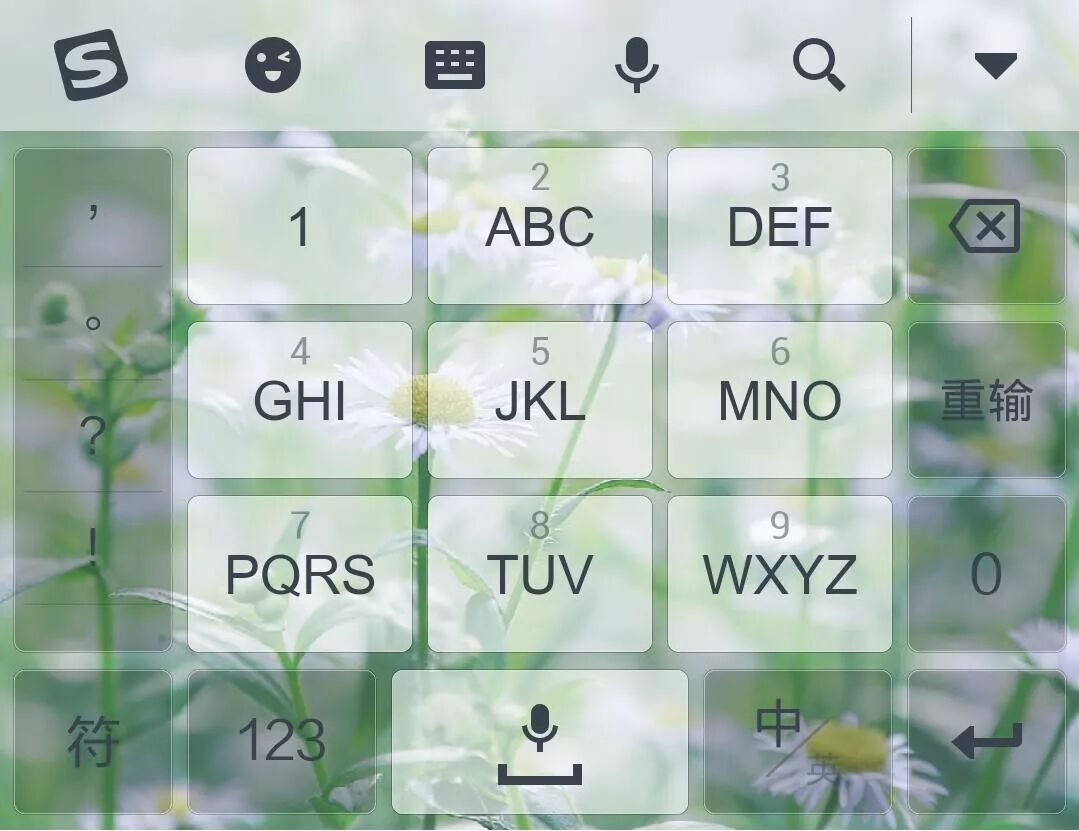Open symbols with the 符 key

pos(93,742)
